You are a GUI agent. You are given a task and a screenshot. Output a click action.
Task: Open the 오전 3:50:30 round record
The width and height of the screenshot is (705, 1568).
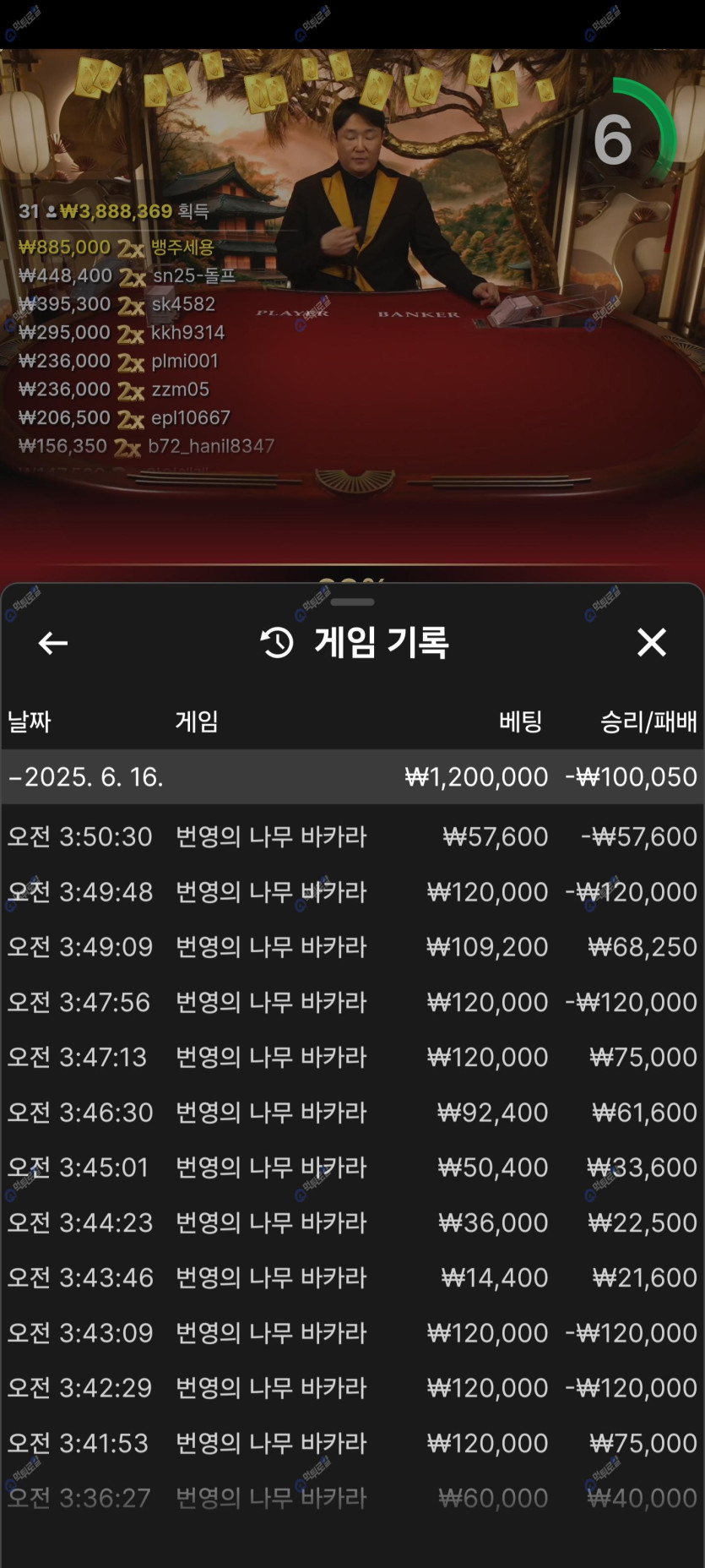coord(352,836)
